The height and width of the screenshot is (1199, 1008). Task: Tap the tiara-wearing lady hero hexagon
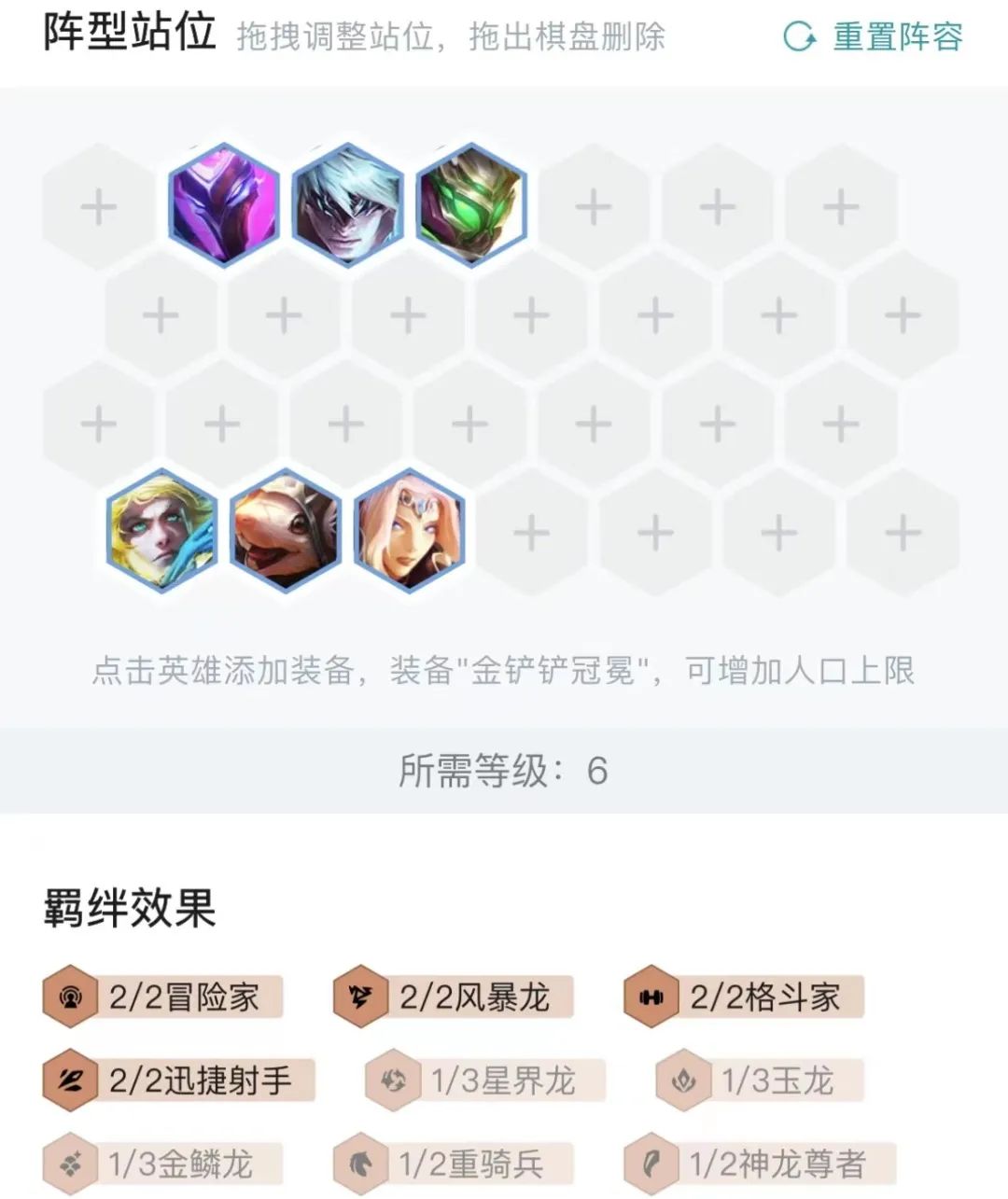tap(409, 531)
